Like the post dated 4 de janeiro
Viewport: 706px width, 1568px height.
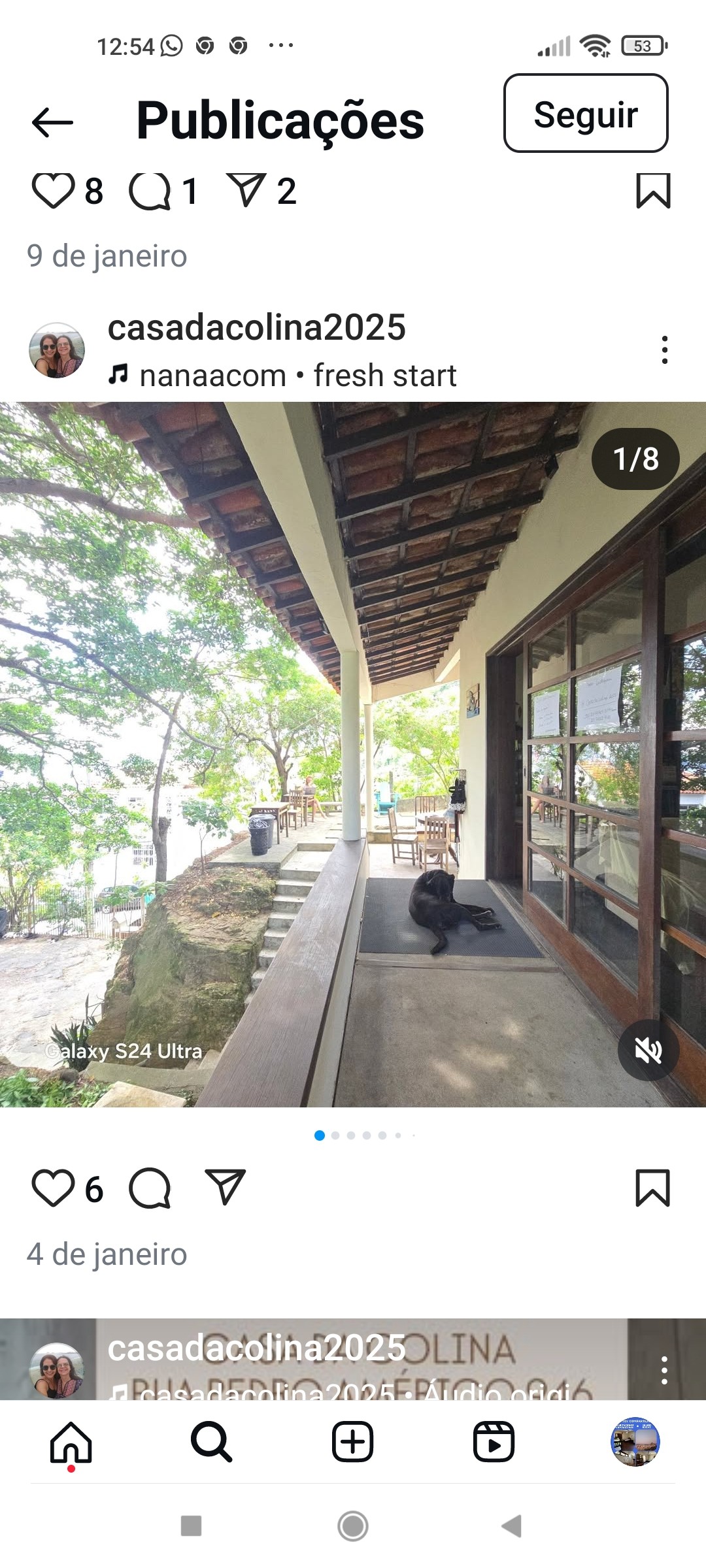[x=53, y=1188]
